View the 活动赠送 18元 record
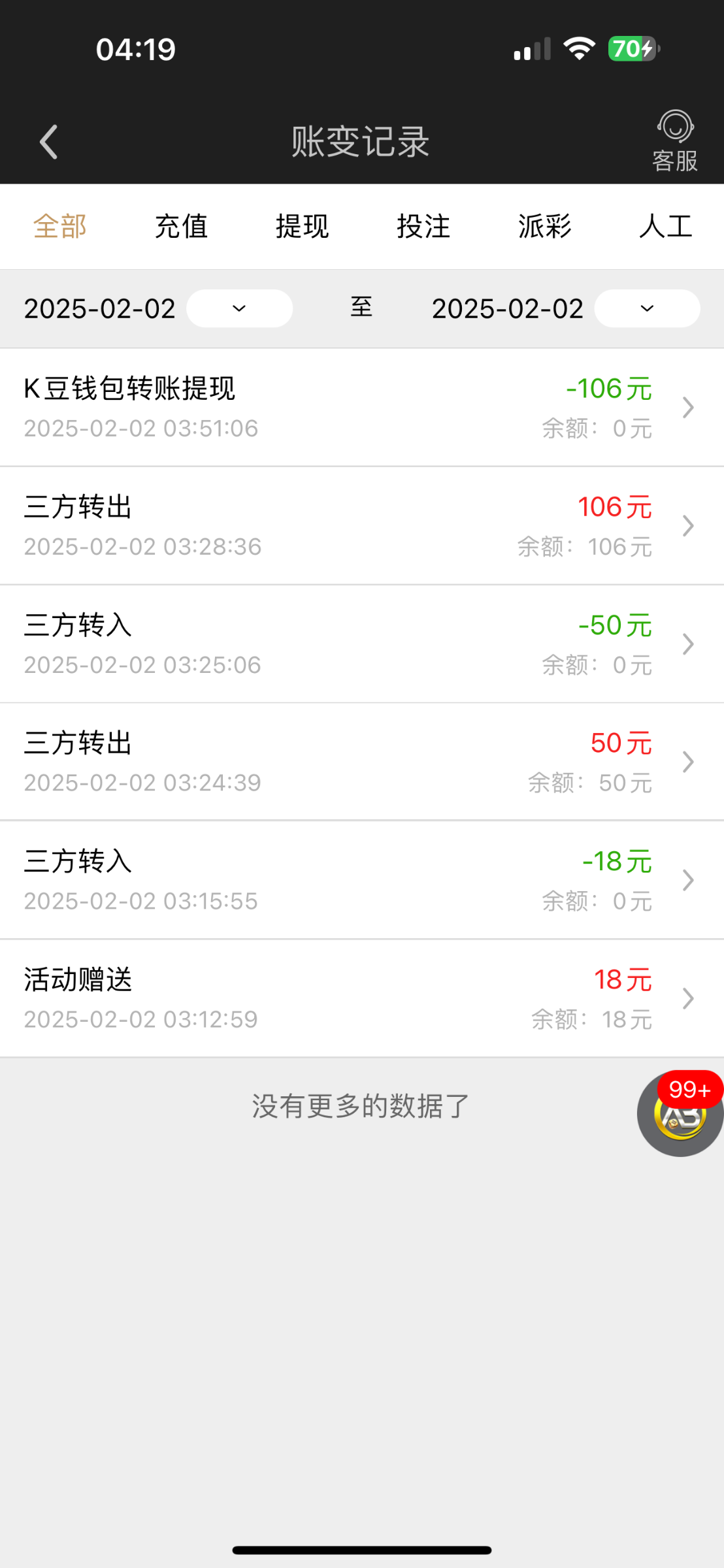Viewport: 724px width, 1568px height. click(x=361, y=998)
